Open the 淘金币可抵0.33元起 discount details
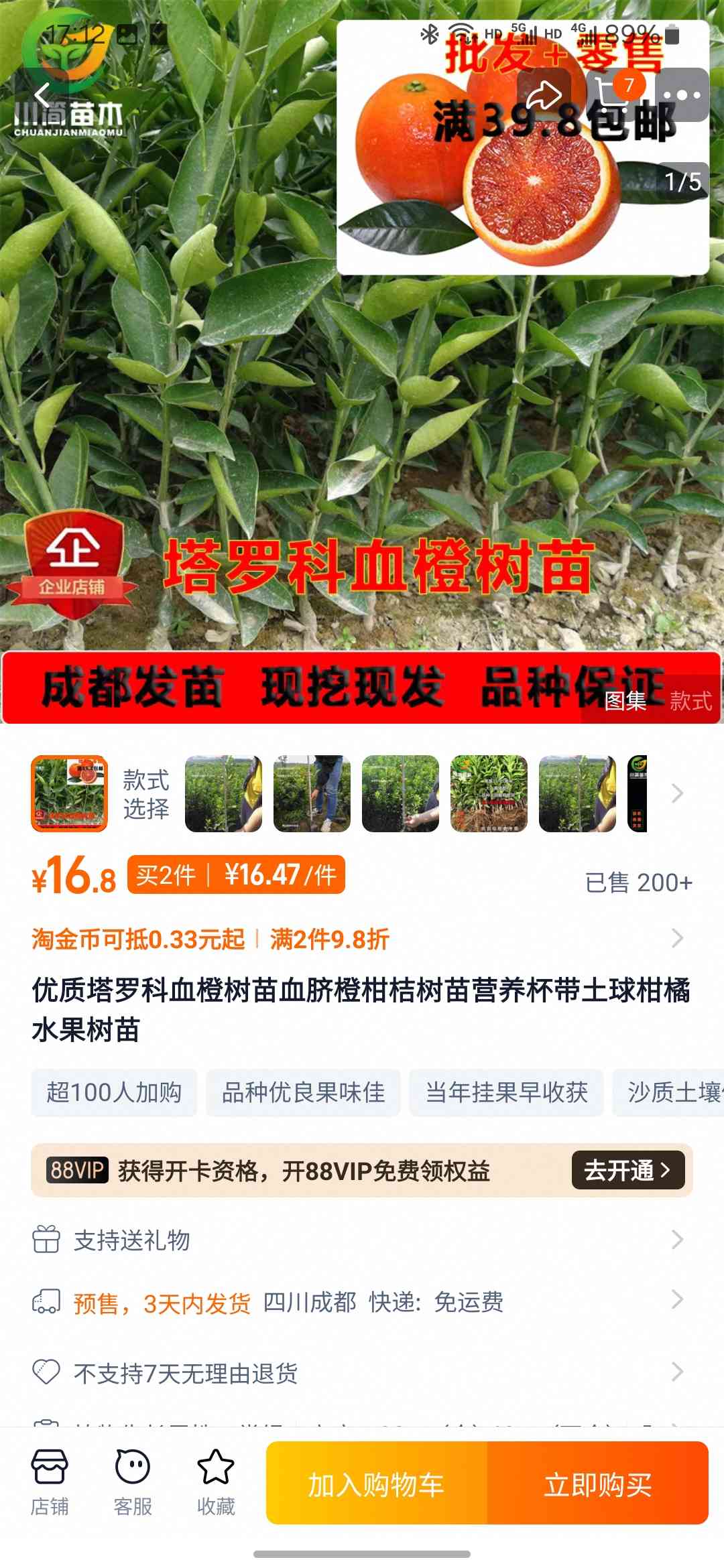This screenshot has height=1568, width=724. click(x=138, y=939)
